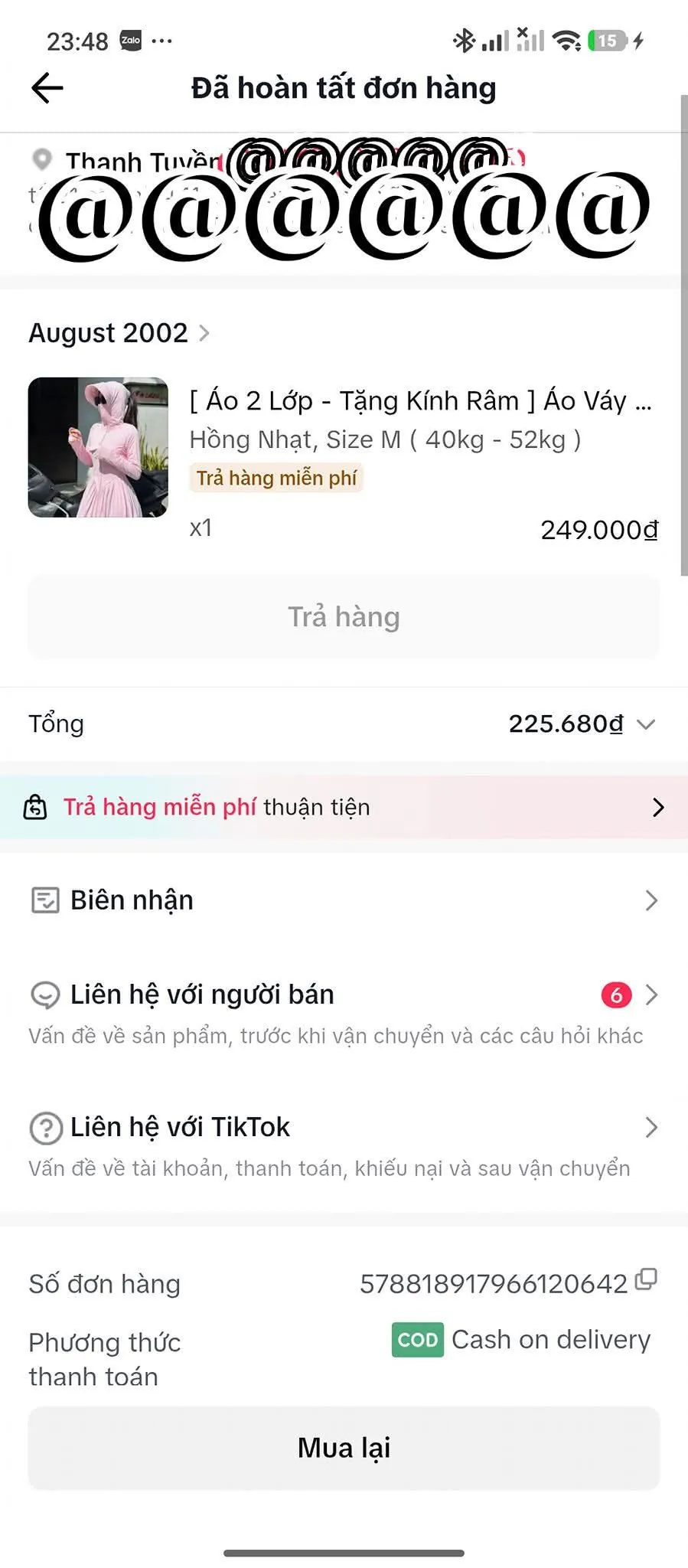
Task: Open Trả hàng miễn phí thuận tiện details
Action: click(344, 806)
